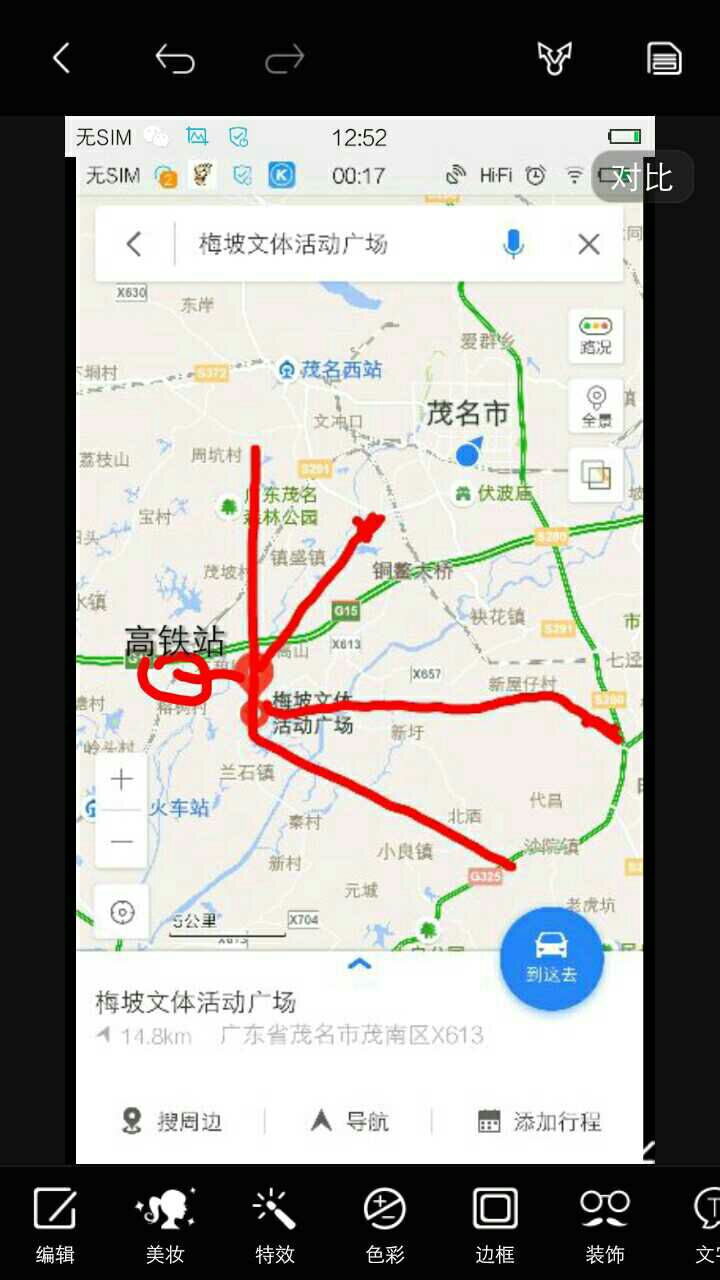Select the 特效 effects tool

pos(274,1224)
